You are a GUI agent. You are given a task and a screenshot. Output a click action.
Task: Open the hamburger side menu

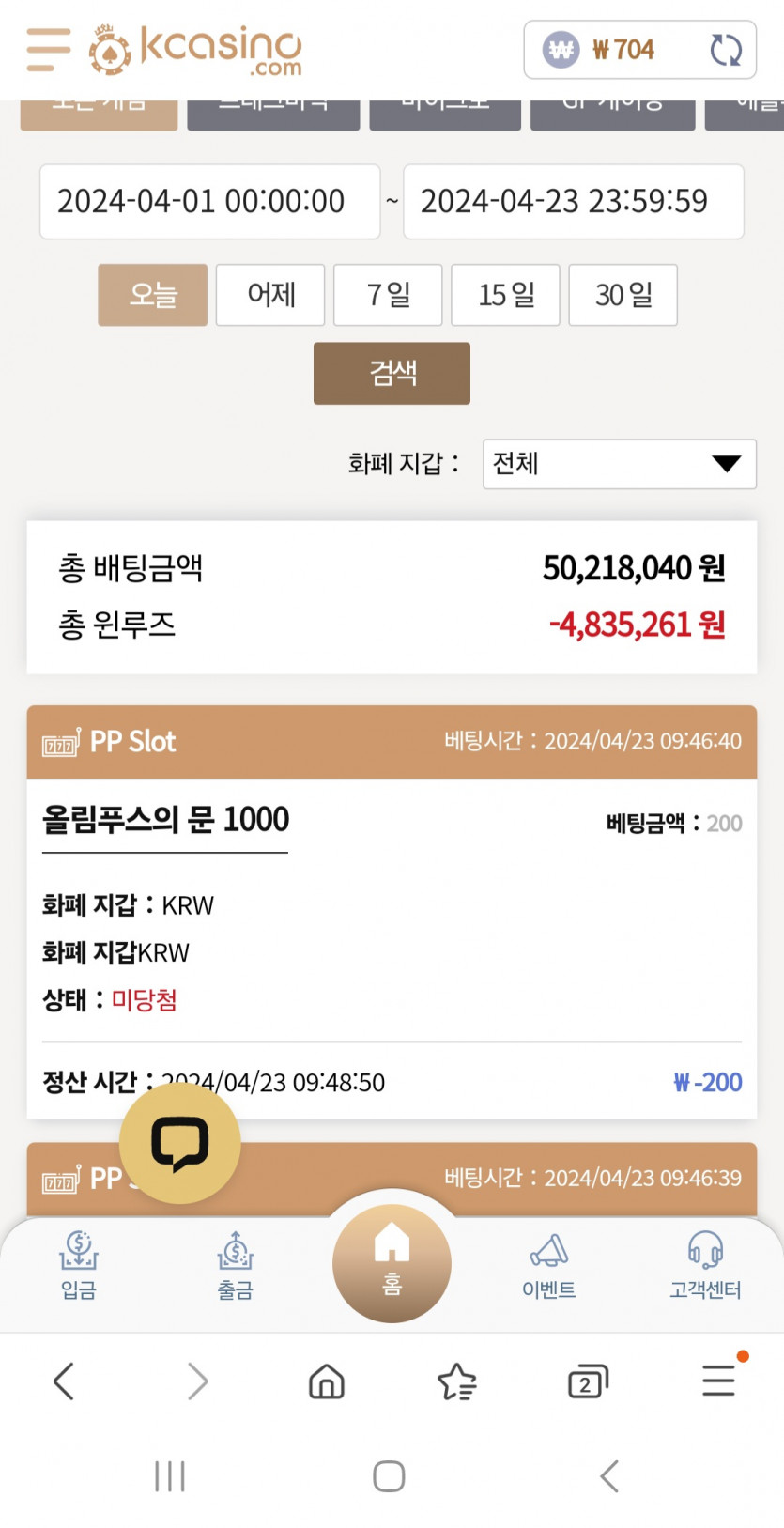pos(49,50)
